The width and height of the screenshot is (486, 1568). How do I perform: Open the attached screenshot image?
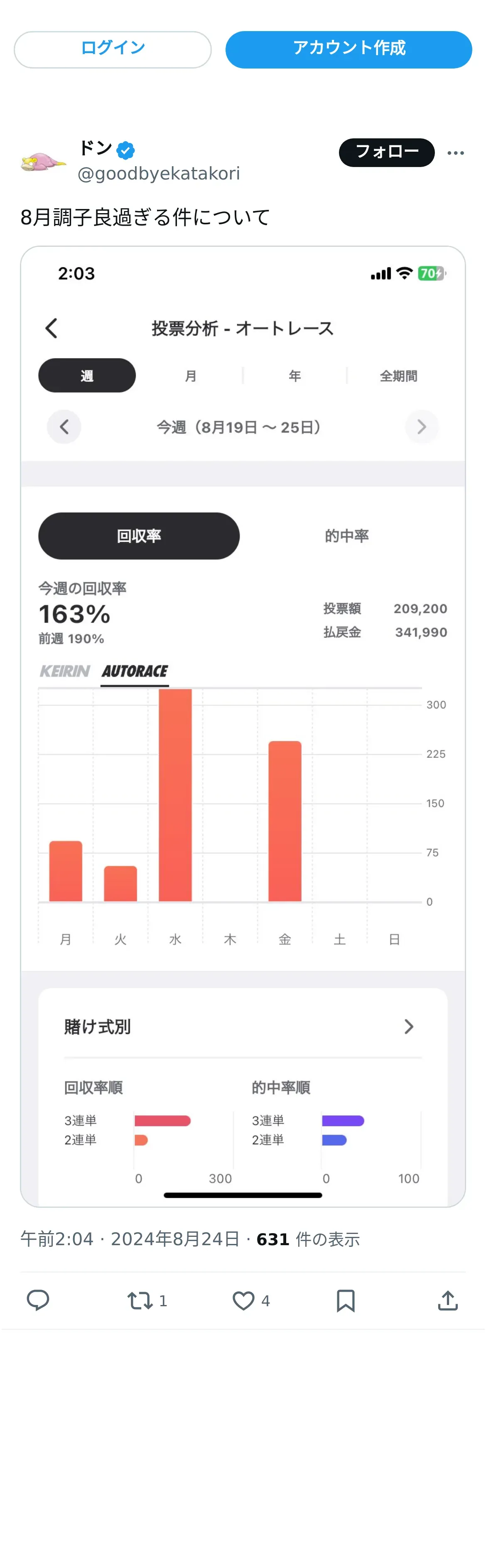pos(243,725)
